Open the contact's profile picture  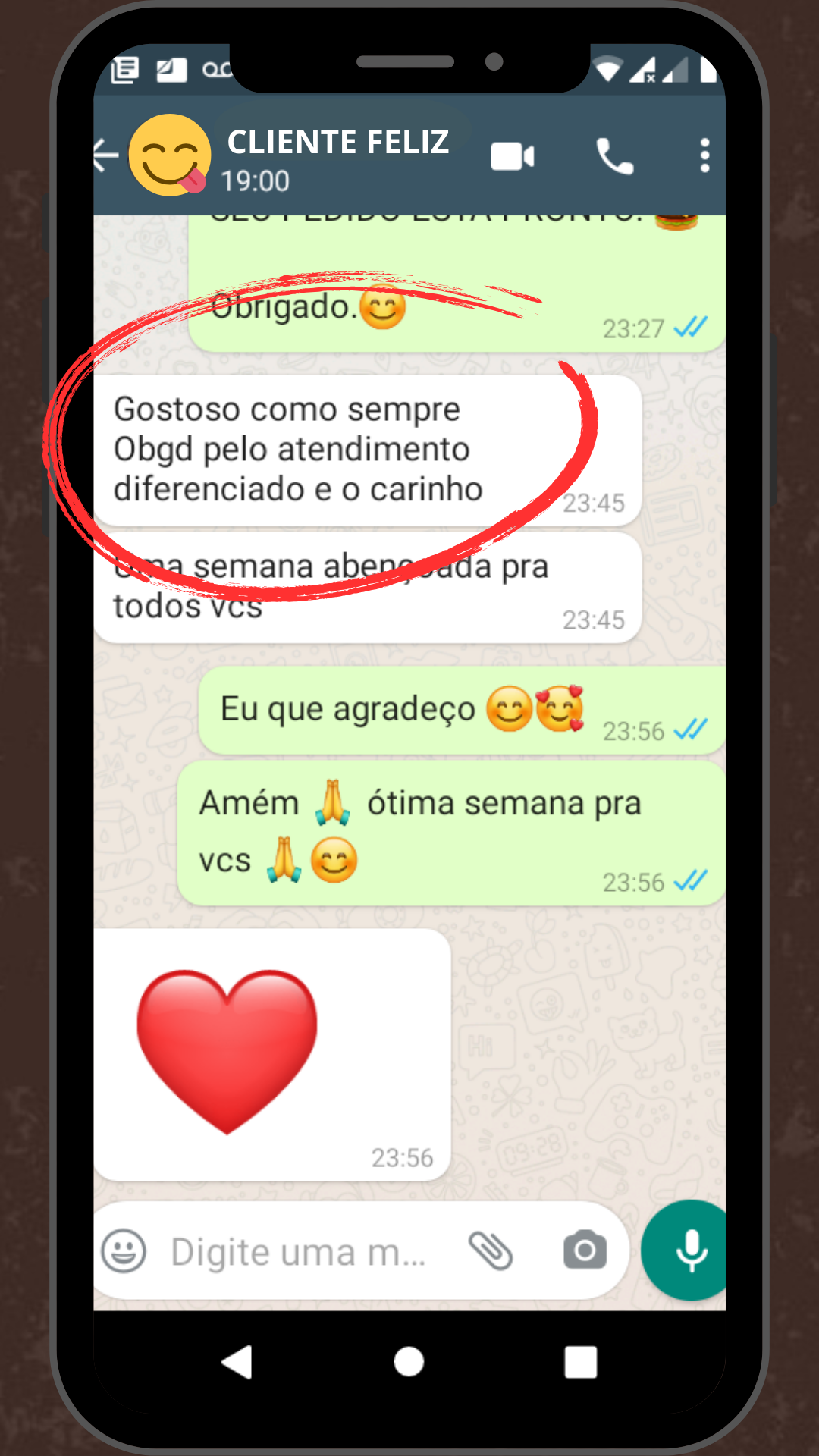click(x=168, y=155)
